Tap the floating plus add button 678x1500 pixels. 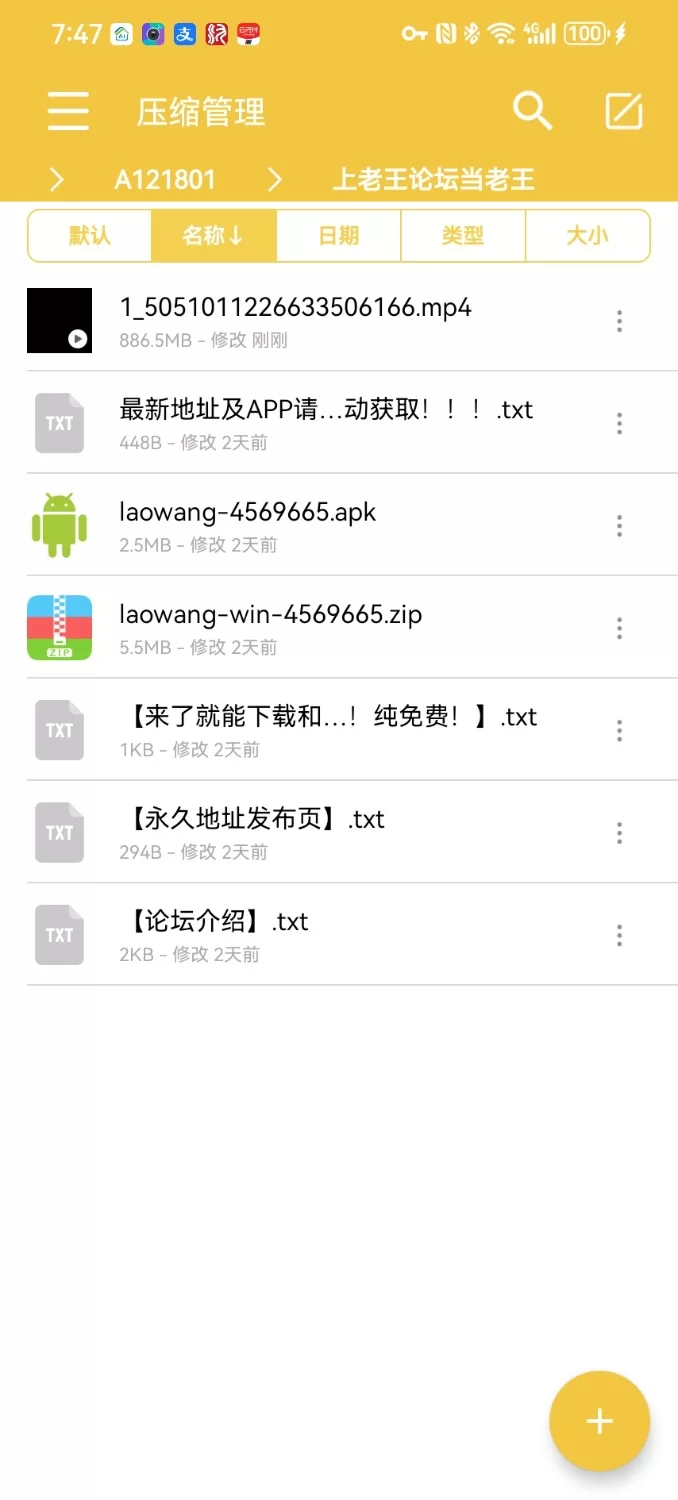click(x=599, y=1421)
